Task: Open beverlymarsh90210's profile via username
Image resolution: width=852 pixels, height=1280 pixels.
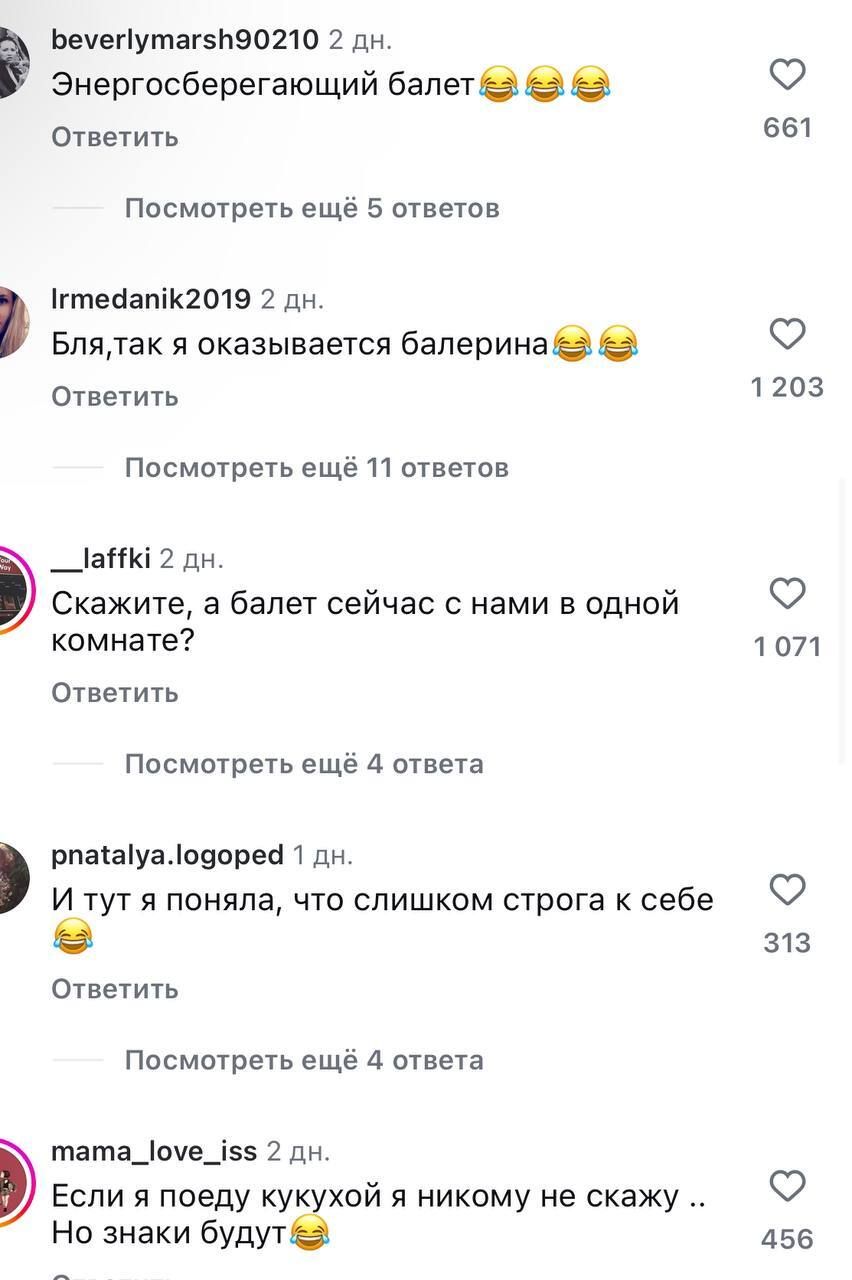Action: pyautogui.click(x=185, y=40)
